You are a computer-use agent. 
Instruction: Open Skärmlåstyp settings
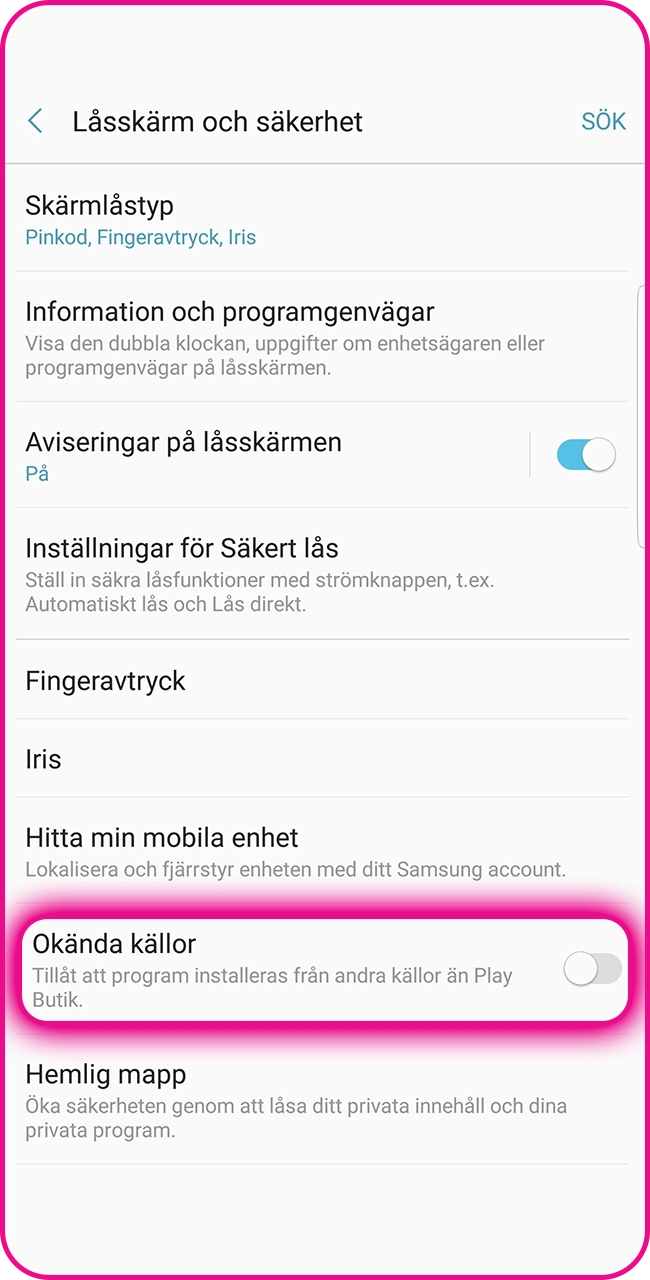click(325, 218)
